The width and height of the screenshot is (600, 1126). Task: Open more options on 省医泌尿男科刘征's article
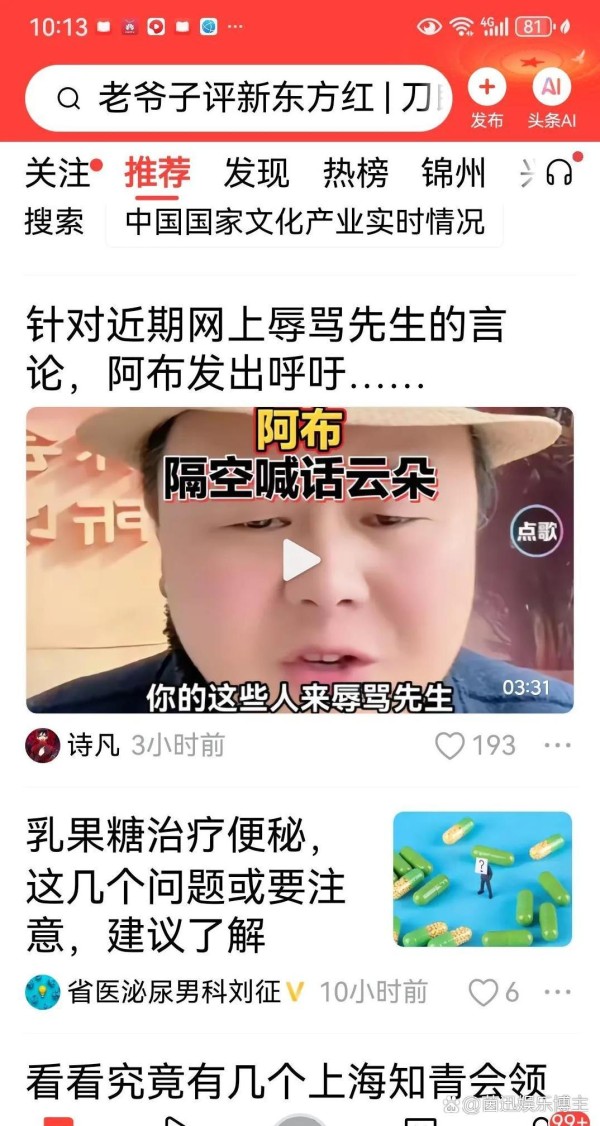[557, 992]
